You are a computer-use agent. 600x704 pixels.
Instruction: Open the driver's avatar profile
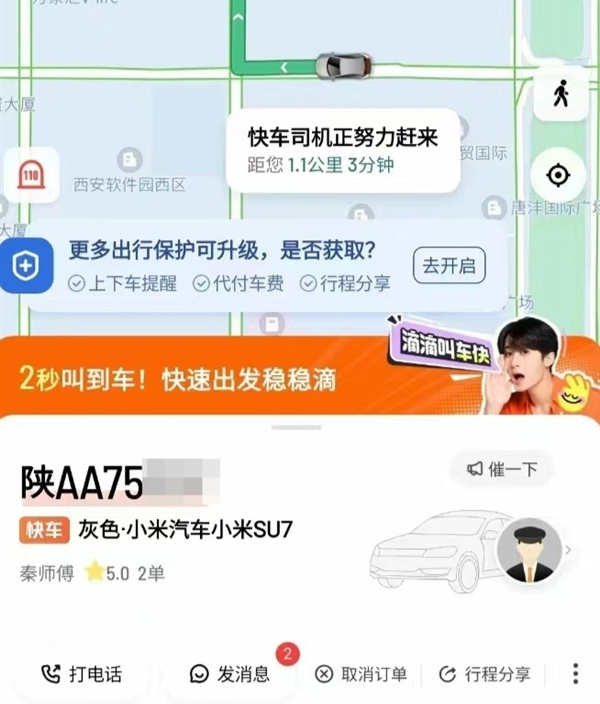click(528, 551)
